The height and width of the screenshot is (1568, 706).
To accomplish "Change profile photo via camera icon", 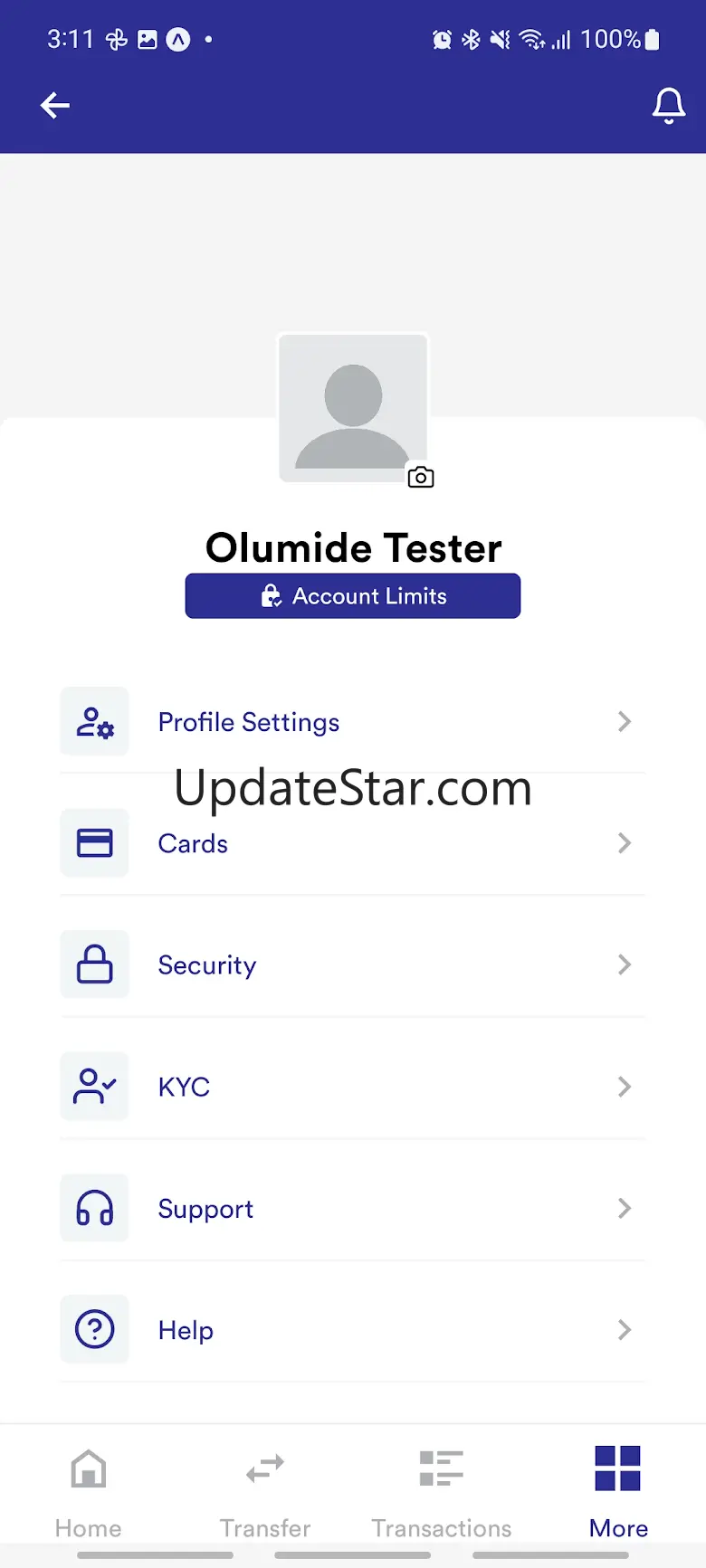I will tap(421, 477).
